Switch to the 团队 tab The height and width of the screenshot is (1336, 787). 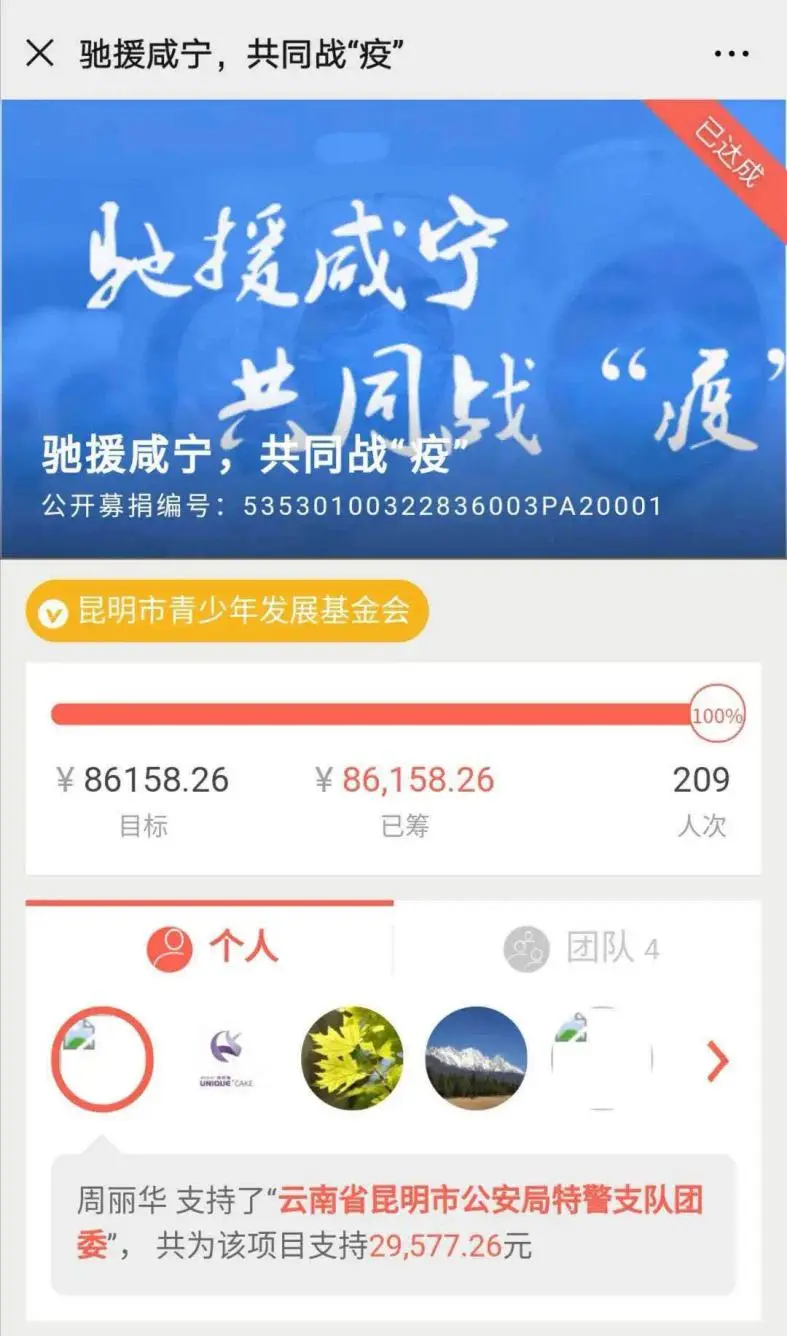coord(581,947)
